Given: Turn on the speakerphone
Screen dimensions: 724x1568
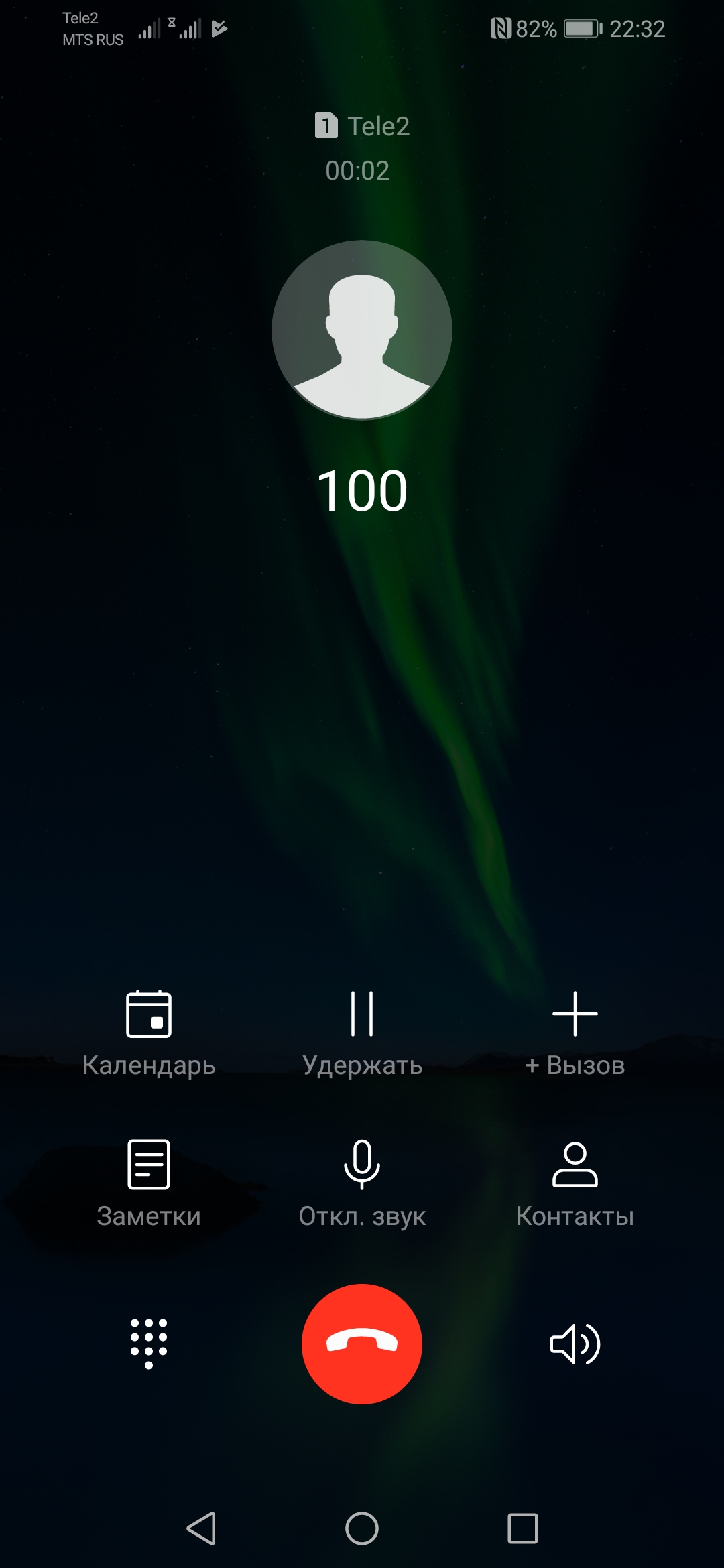Looking at the screenshot, I should pos(575,1344).
